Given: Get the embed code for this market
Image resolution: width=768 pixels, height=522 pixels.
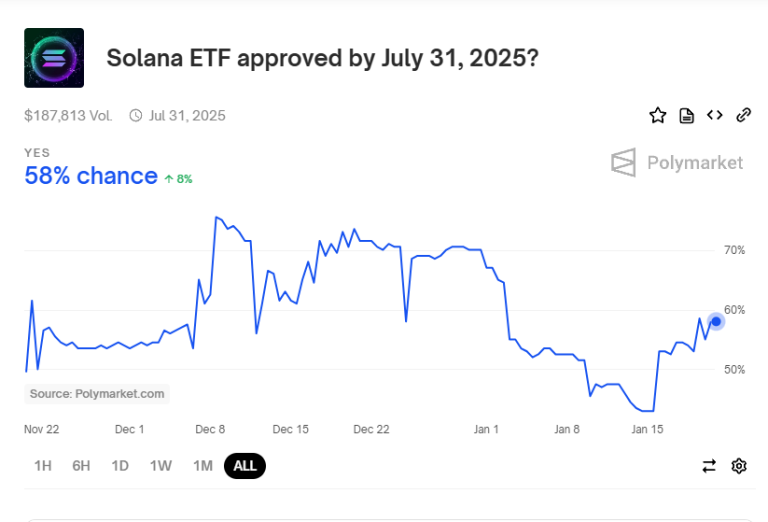Looking at the screenshot, I should 714,115.
